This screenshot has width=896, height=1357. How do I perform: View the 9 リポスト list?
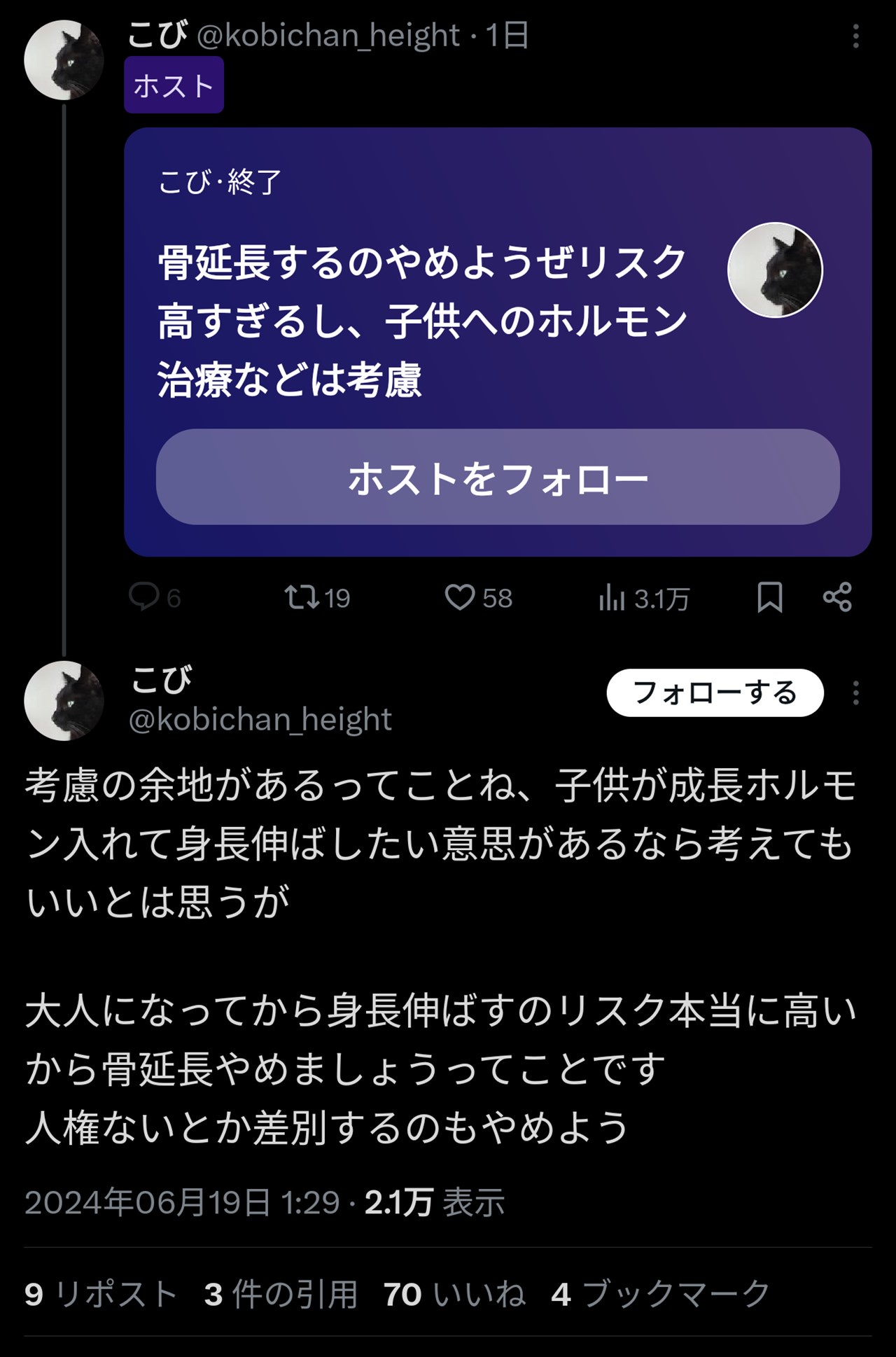click(101, 1294)
